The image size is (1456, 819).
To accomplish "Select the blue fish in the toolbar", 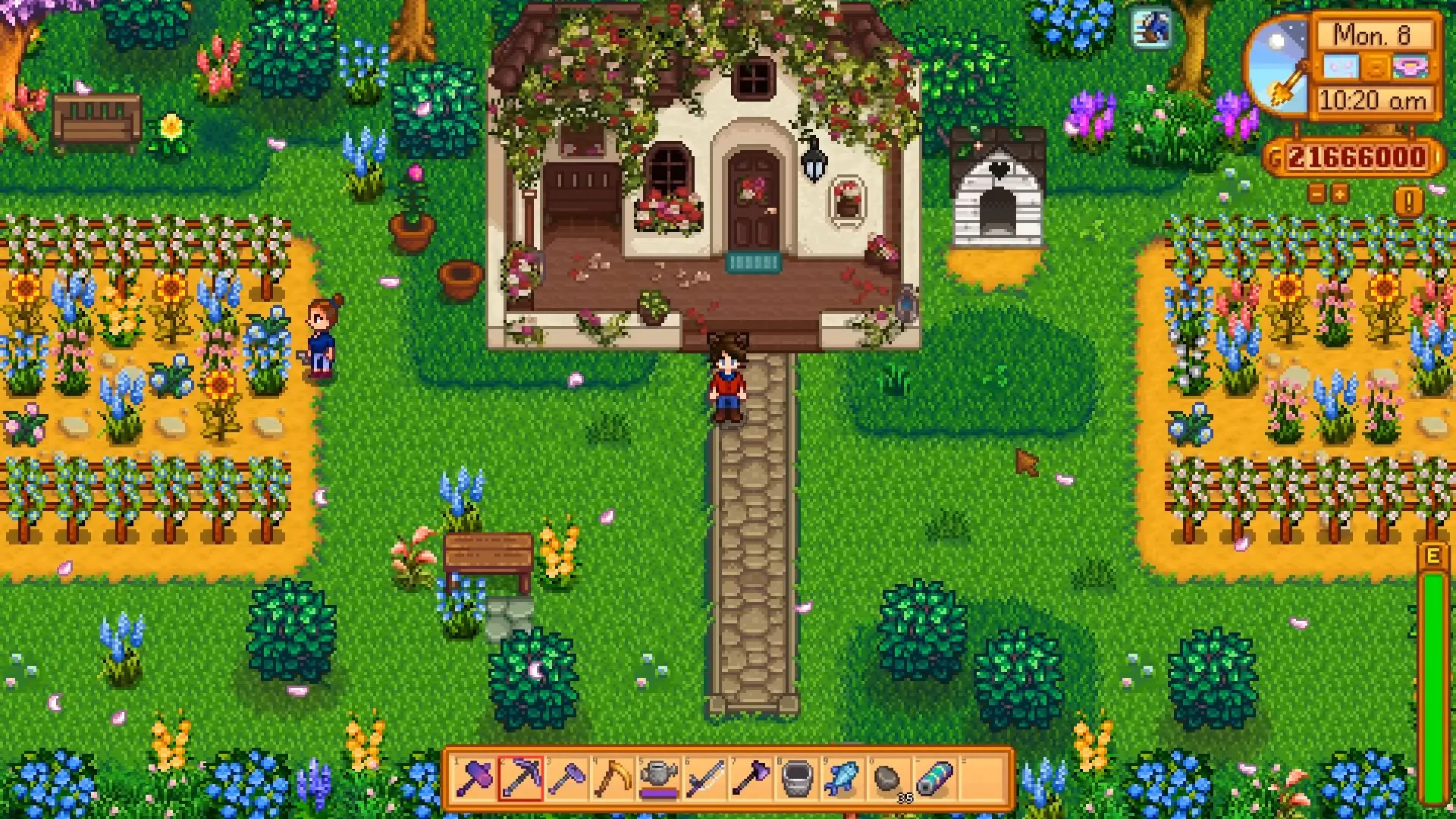I will (x=842, y=778).
